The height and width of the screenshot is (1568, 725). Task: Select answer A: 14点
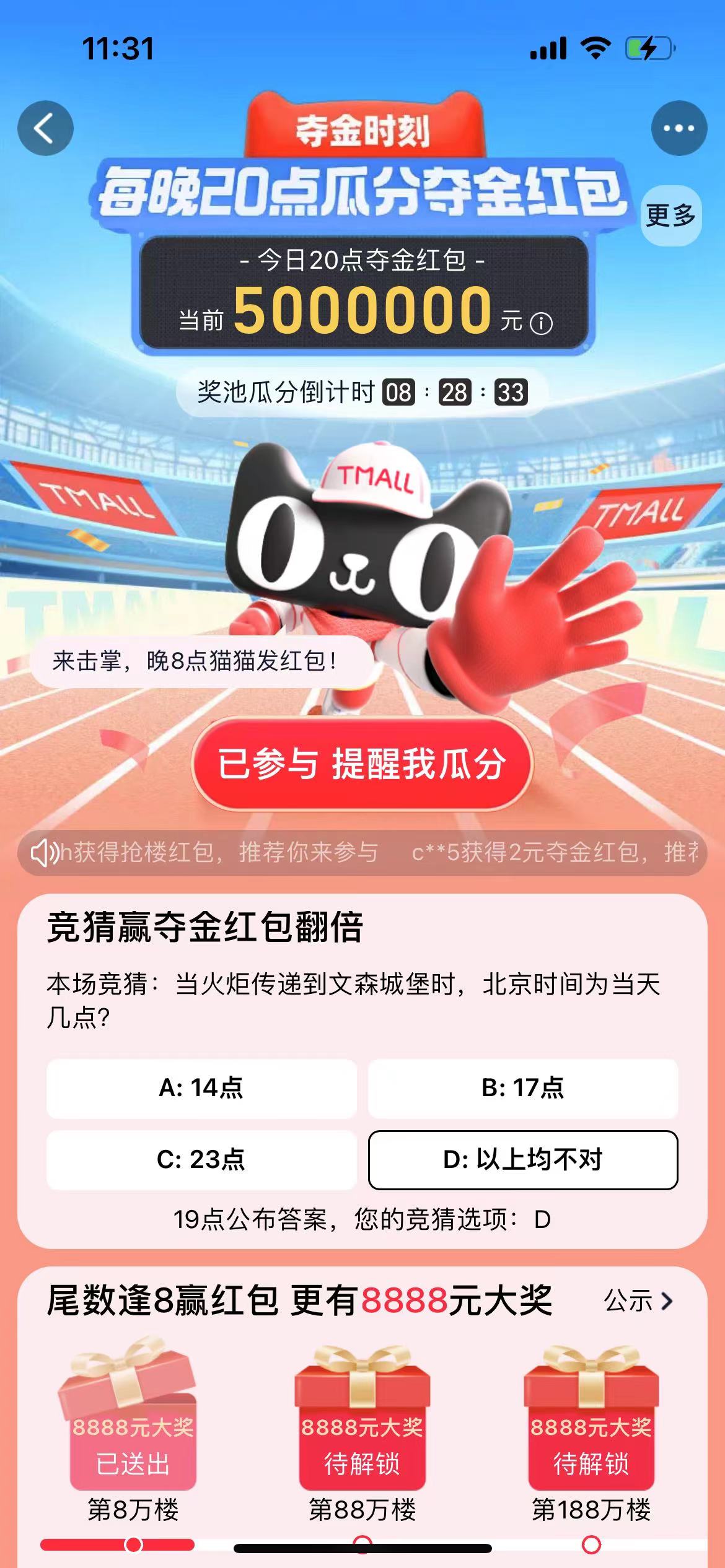point(201,1088)
